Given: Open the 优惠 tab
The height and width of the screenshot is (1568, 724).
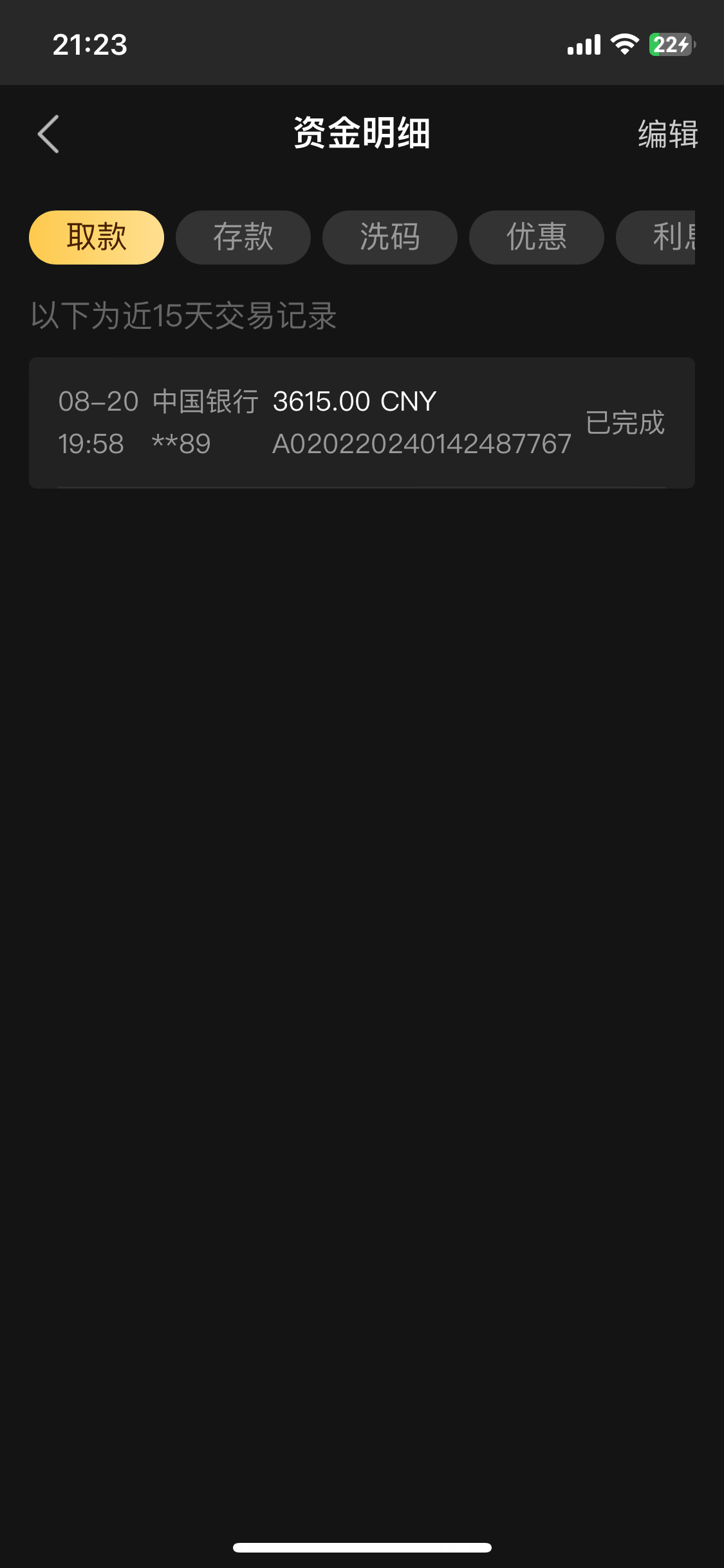Looking at the screenshot, I should click(537, 237).
